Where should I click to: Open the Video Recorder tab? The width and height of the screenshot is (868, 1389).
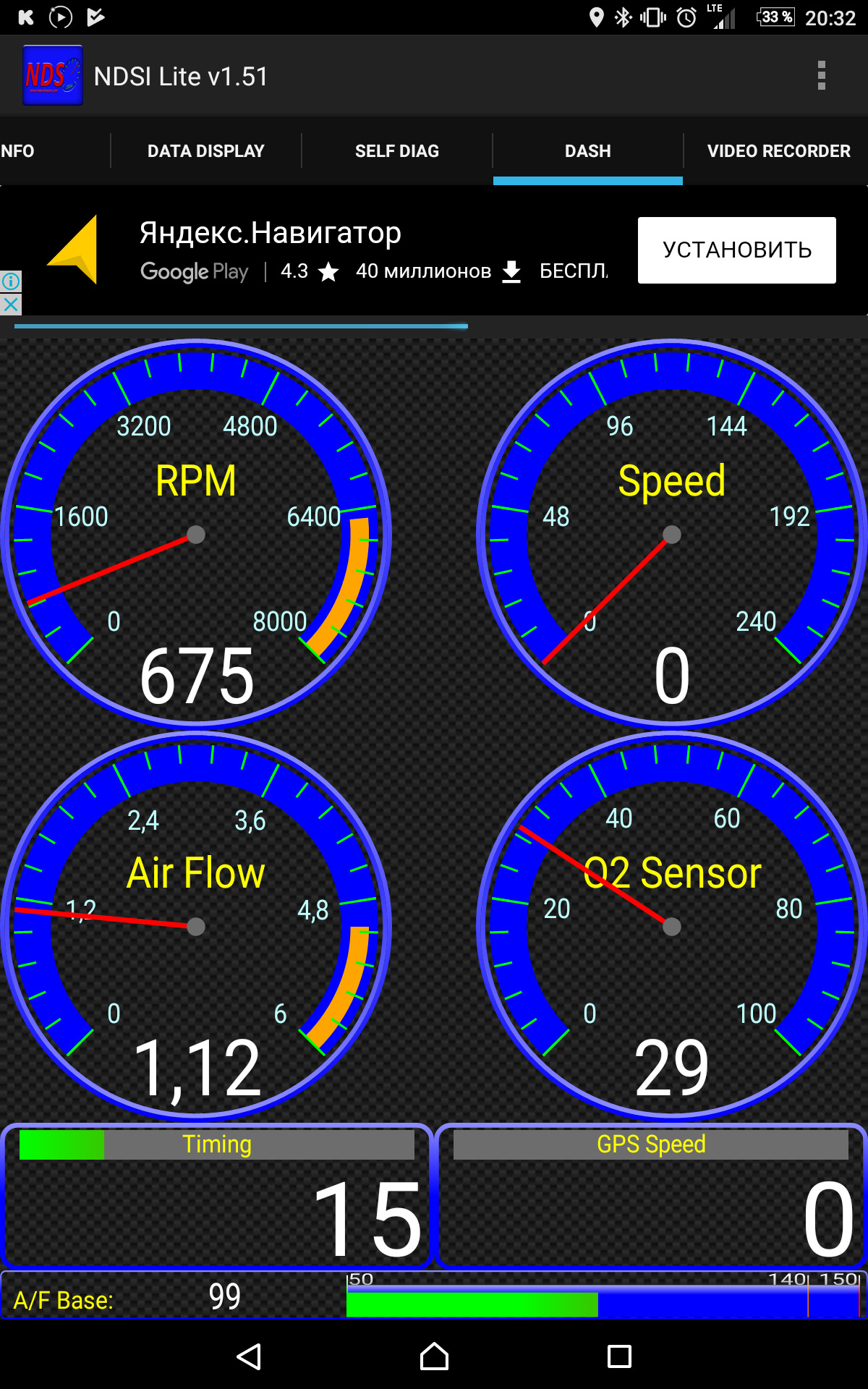click(x=778, y=151)
